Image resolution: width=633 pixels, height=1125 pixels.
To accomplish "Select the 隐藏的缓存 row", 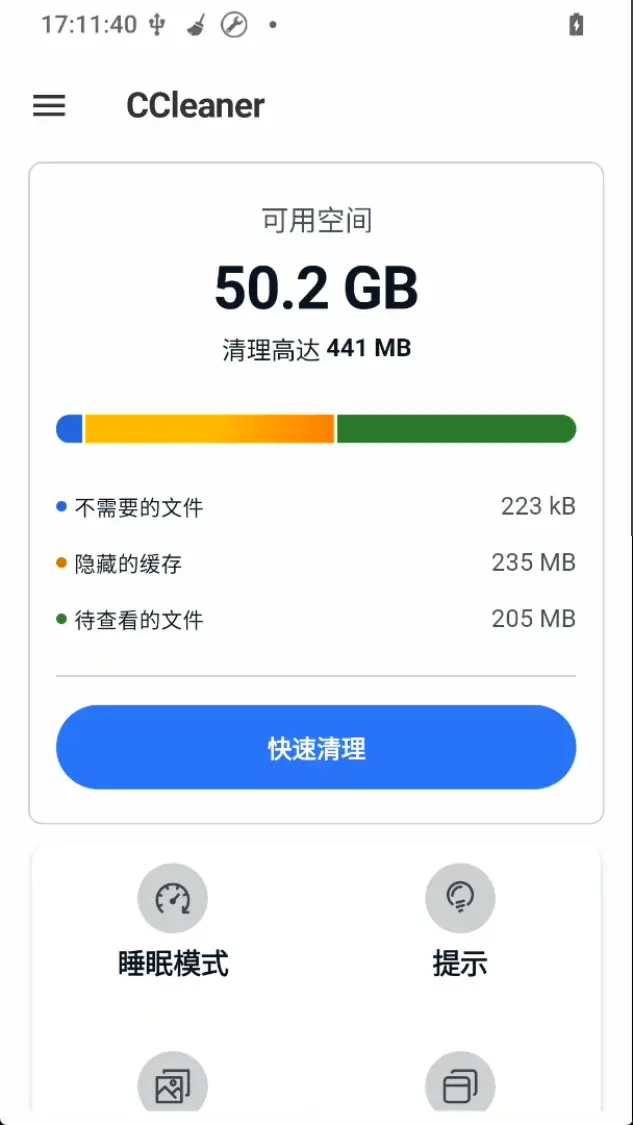I will pyautogui.click(x=316, y=563).
